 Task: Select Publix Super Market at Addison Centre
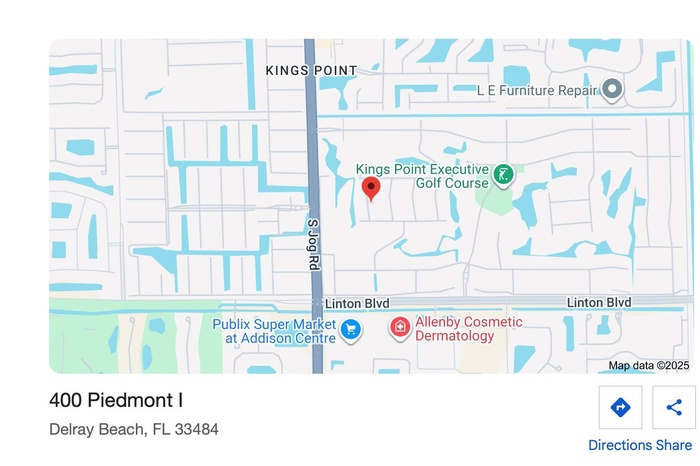tap(350, 329)
